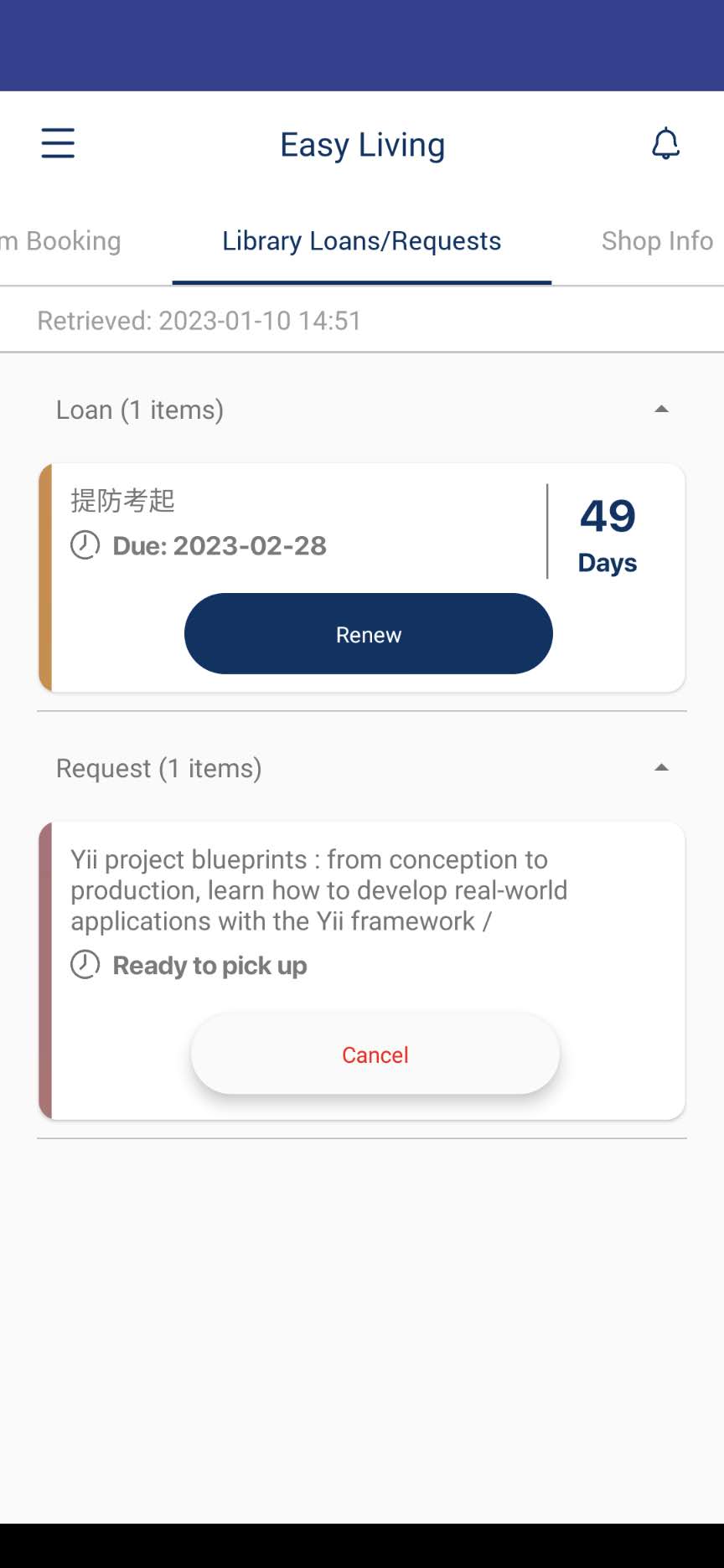Collapse the Loan section
724x1568 pixels.
point(661,409)
